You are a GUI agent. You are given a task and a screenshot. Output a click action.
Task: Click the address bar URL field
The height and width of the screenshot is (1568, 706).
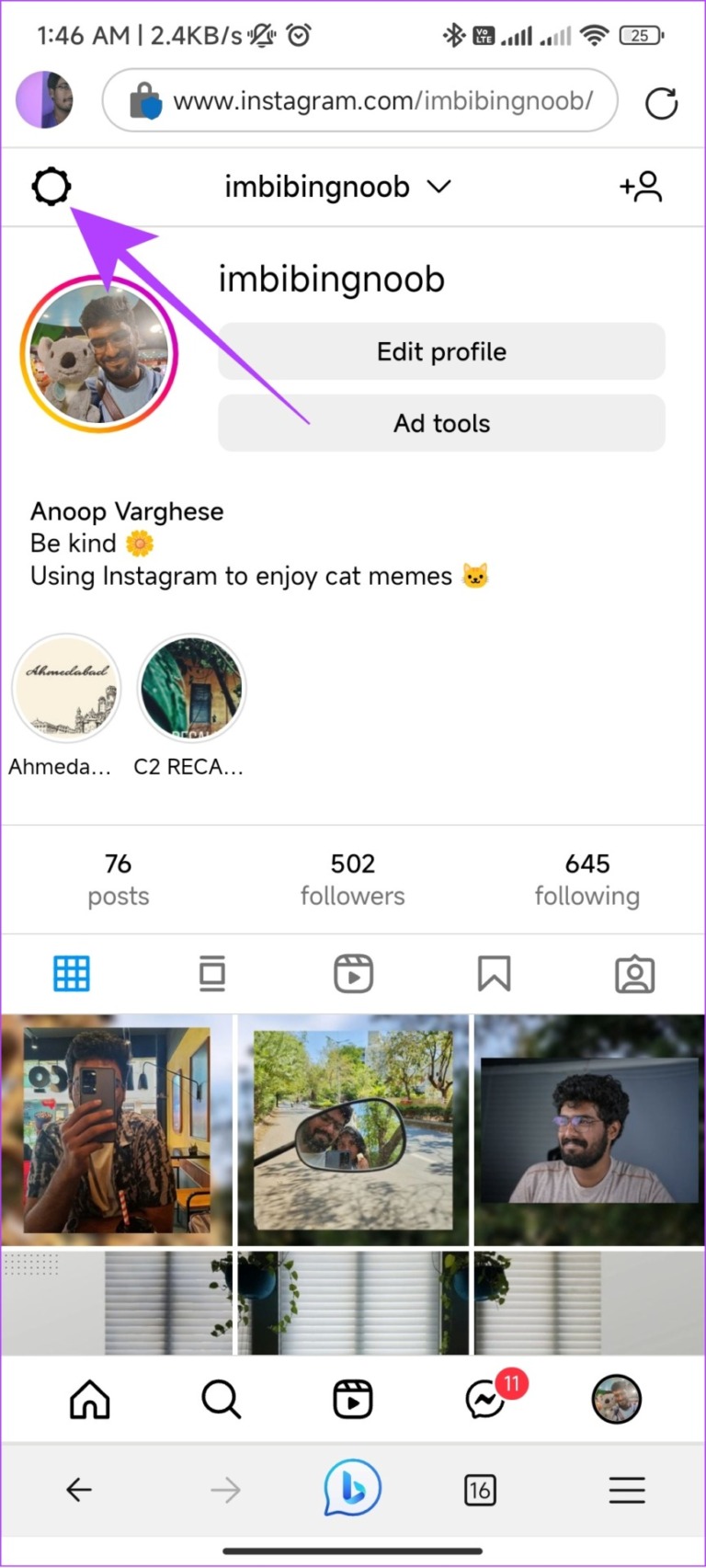pos(368,101)
